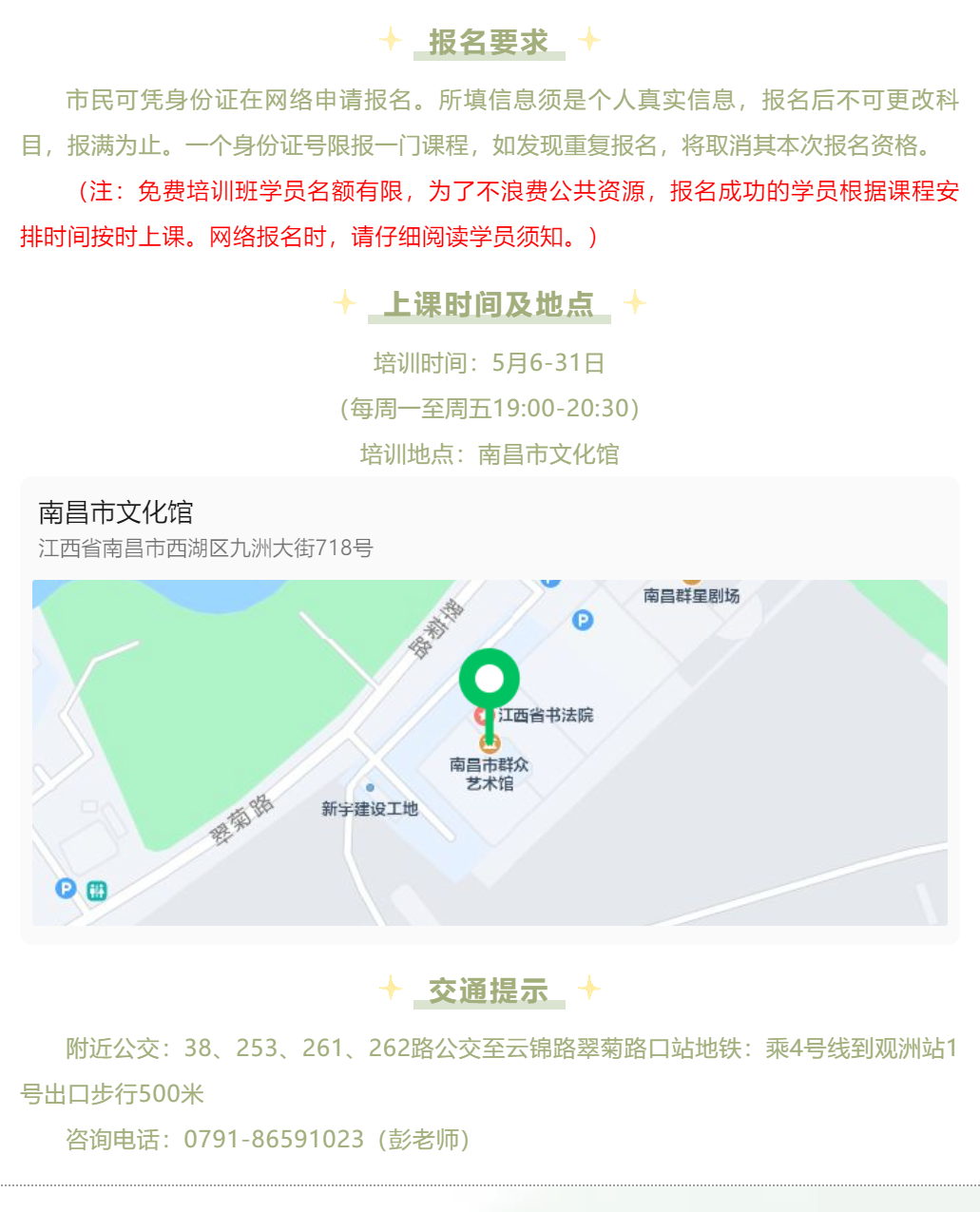Image resolution: width=980 pixels, height=1212 pixels.
Task: Open the 南昌市文化馆 location map card
Action: coord(489,710)
